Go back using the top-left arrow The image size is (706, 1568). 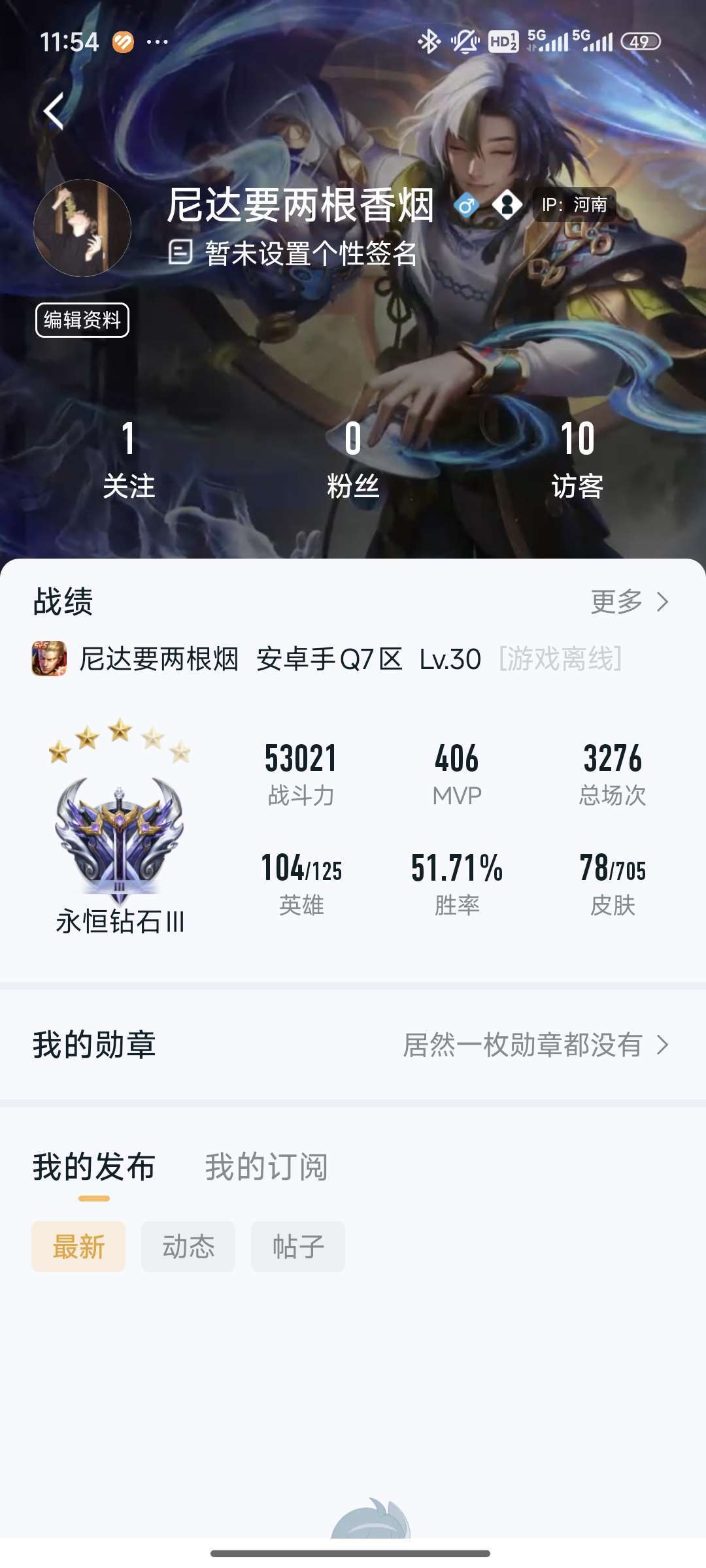(x=54, y=111)
